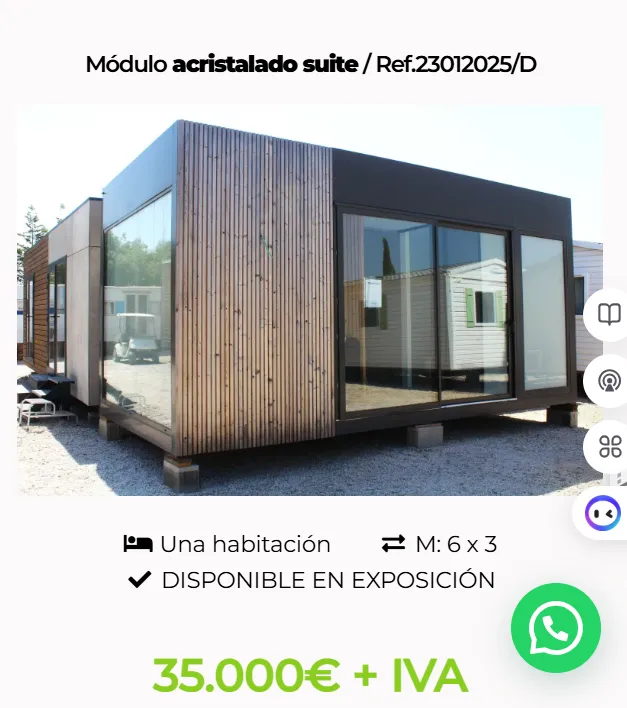Image resolution: width=627 pixels, height=708 pixels.
Task: Open the four-squares tools icon
Action: tap(610, 447)
